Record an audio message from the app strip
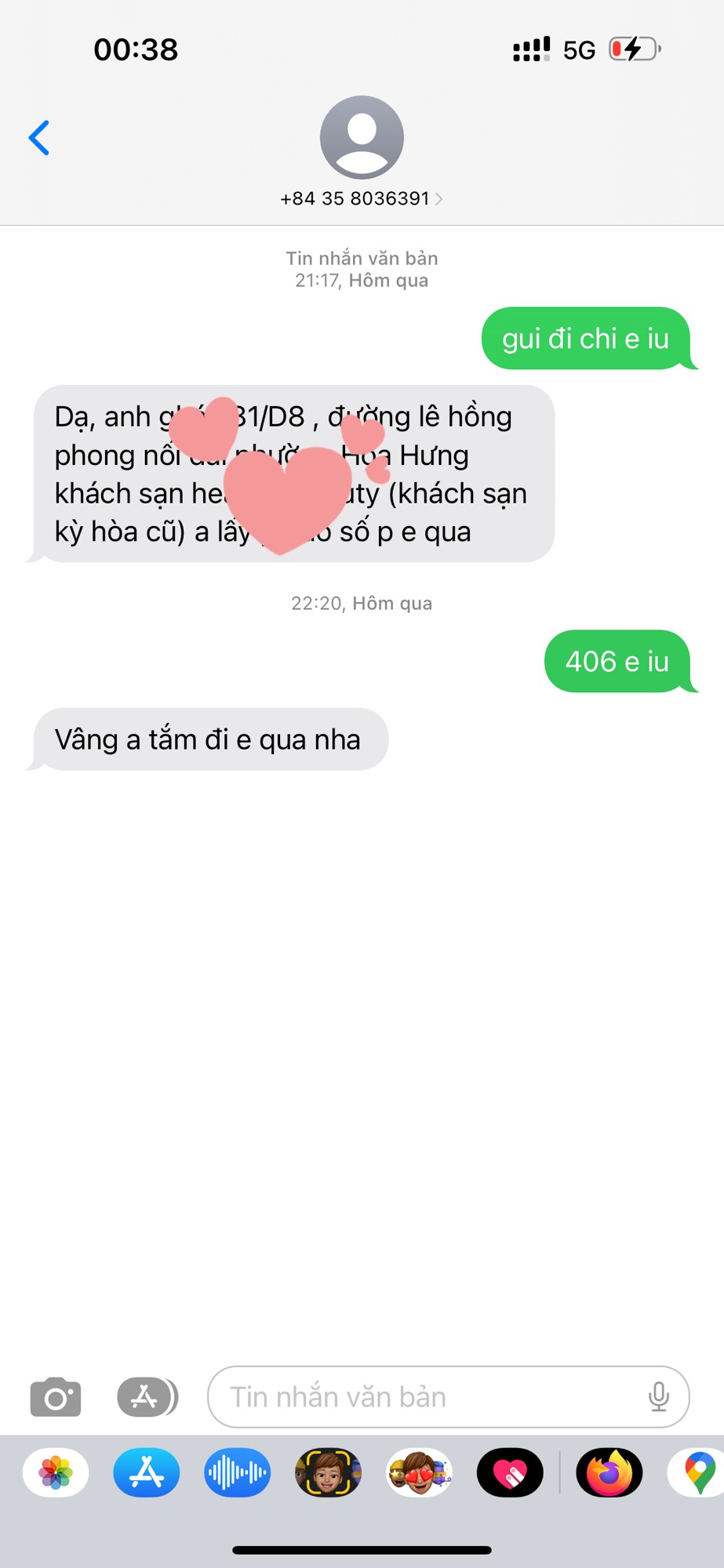Viewport: 724px width, 1568px height. point(238,1473)
